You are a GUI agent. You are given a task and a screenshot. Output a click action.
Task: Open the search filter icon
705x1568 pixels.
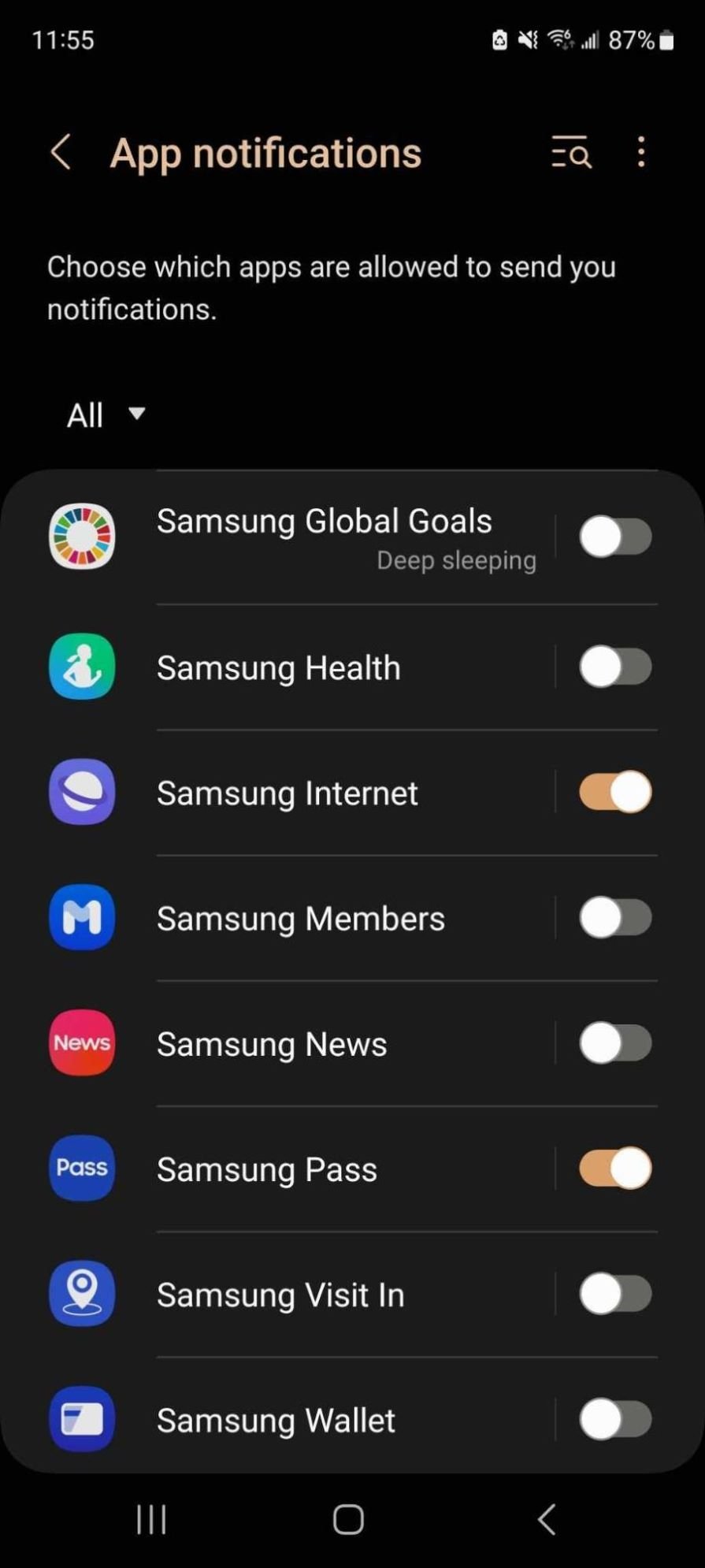click(571, 152)
